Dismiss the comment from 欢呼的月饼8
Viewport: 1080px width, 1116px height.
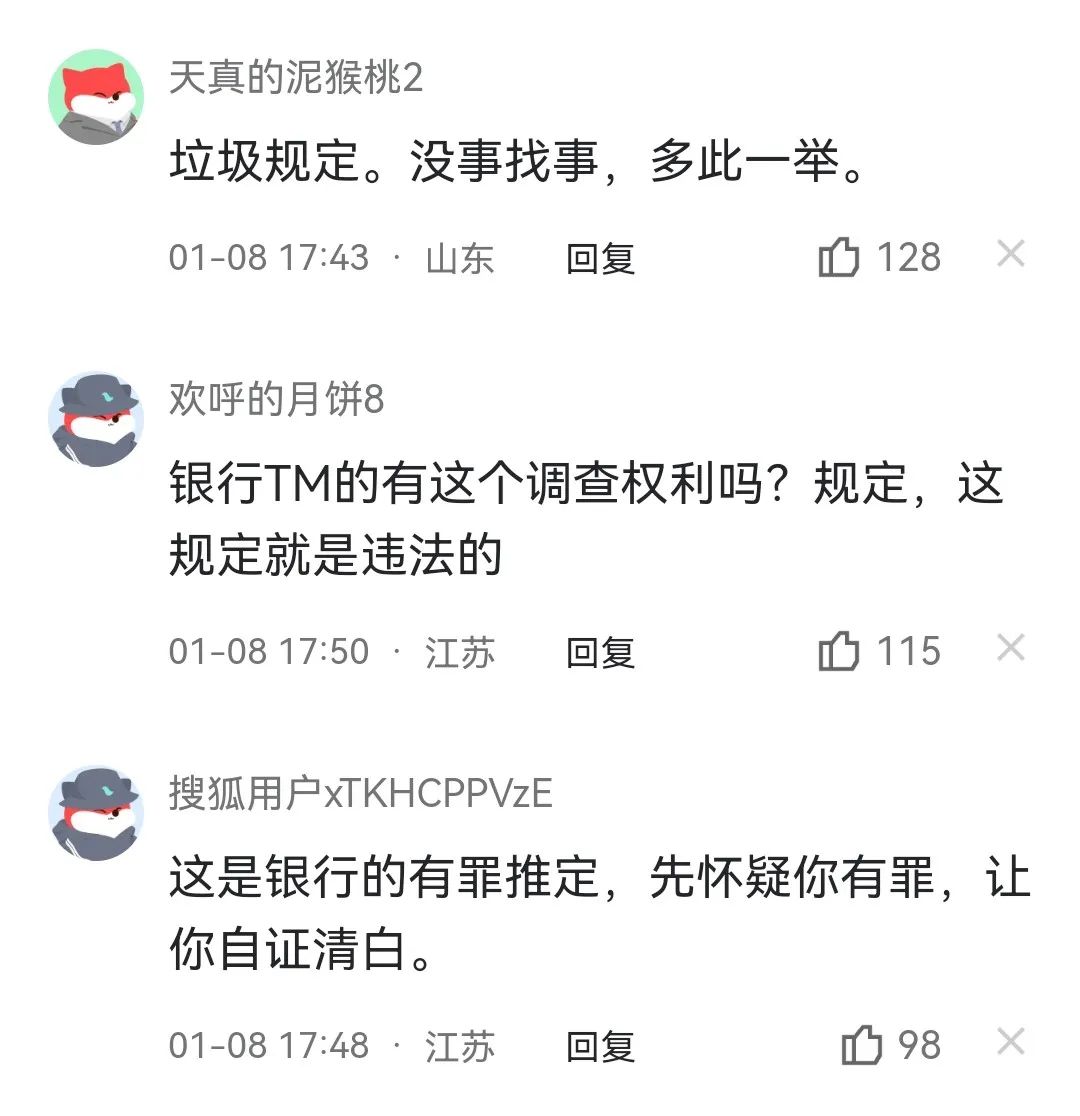[1011, 649]
